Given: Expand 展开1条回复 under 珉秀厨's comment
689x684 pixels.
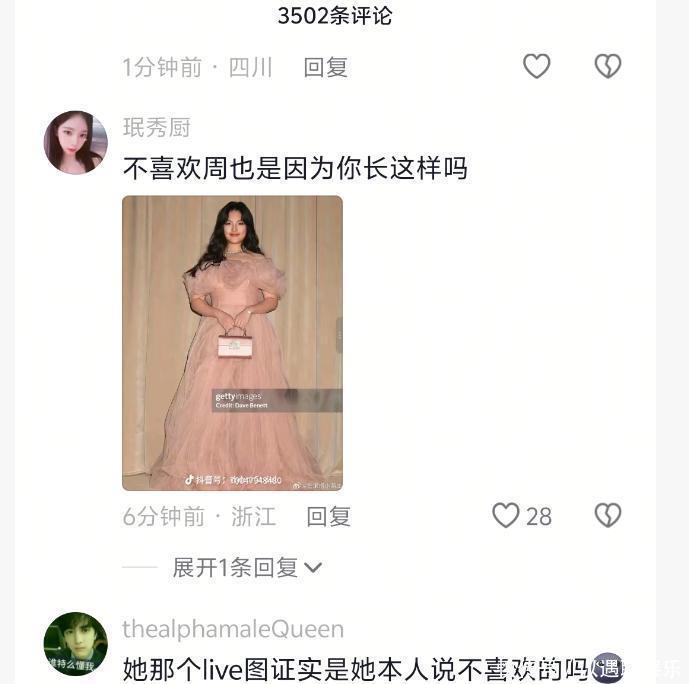Looking at the screenshot, I should point(247,568).
